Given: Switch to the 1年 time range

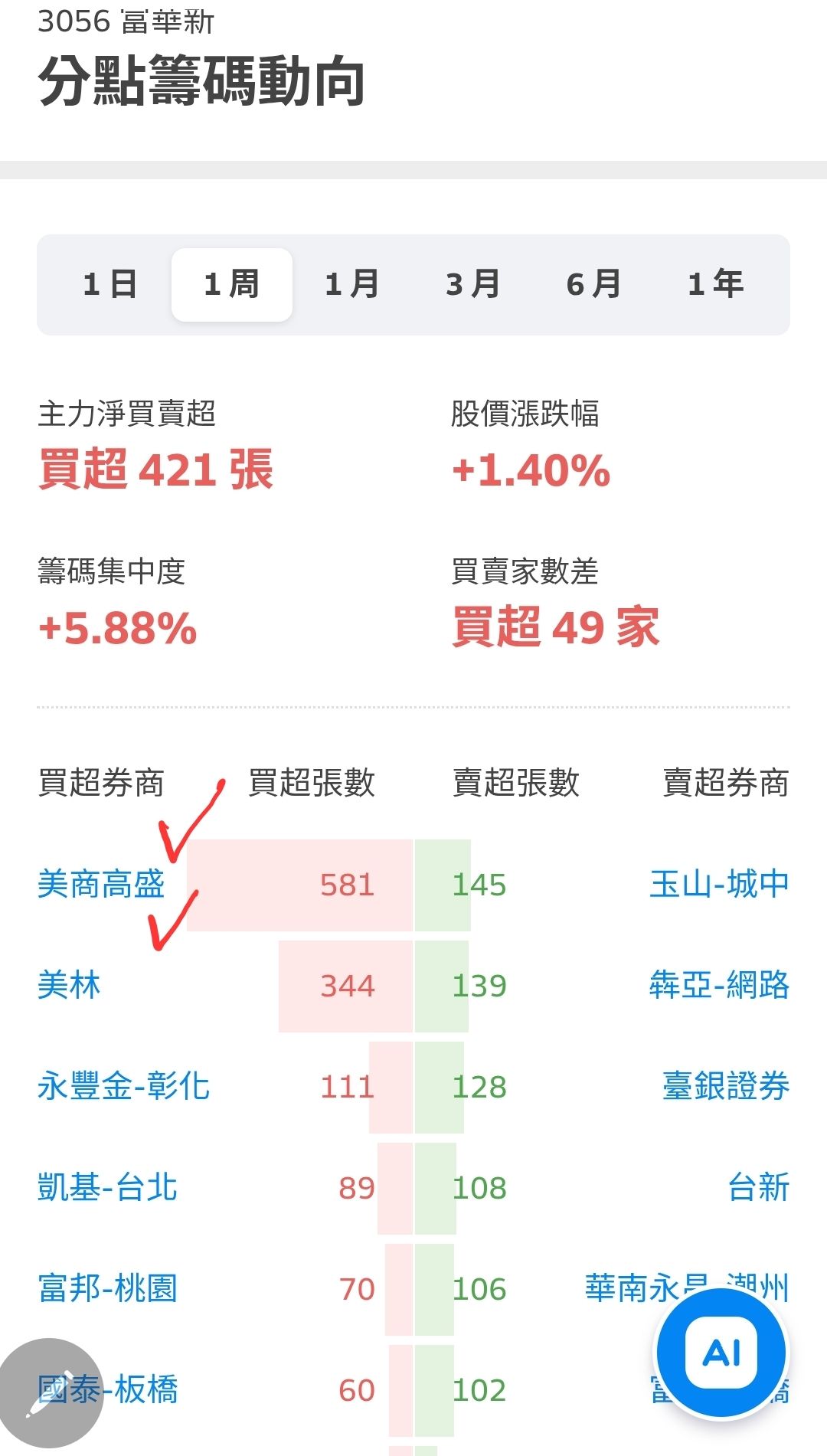Looking at the screenshot, I should tap(716, 284).
